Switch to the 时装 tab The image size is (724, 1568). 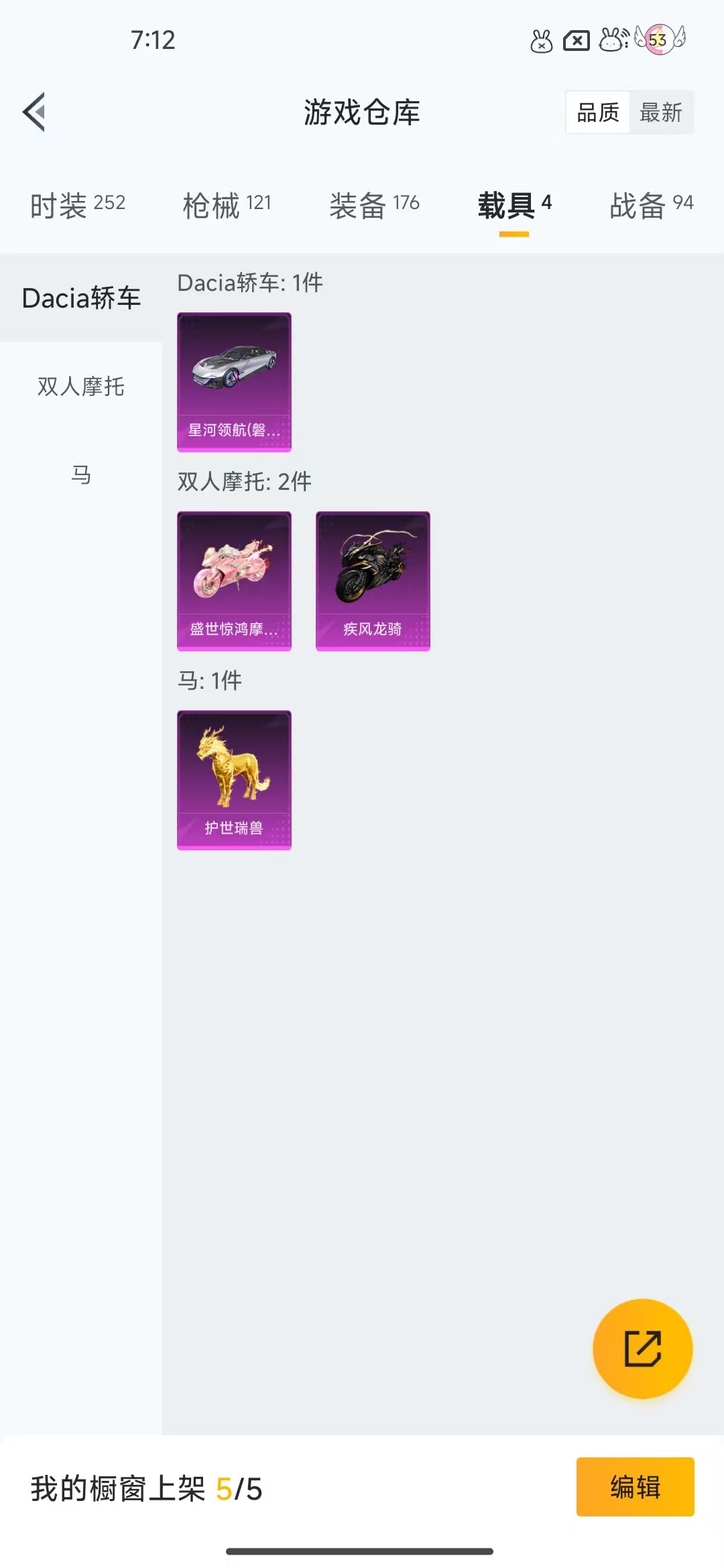(x=78, y=205)
